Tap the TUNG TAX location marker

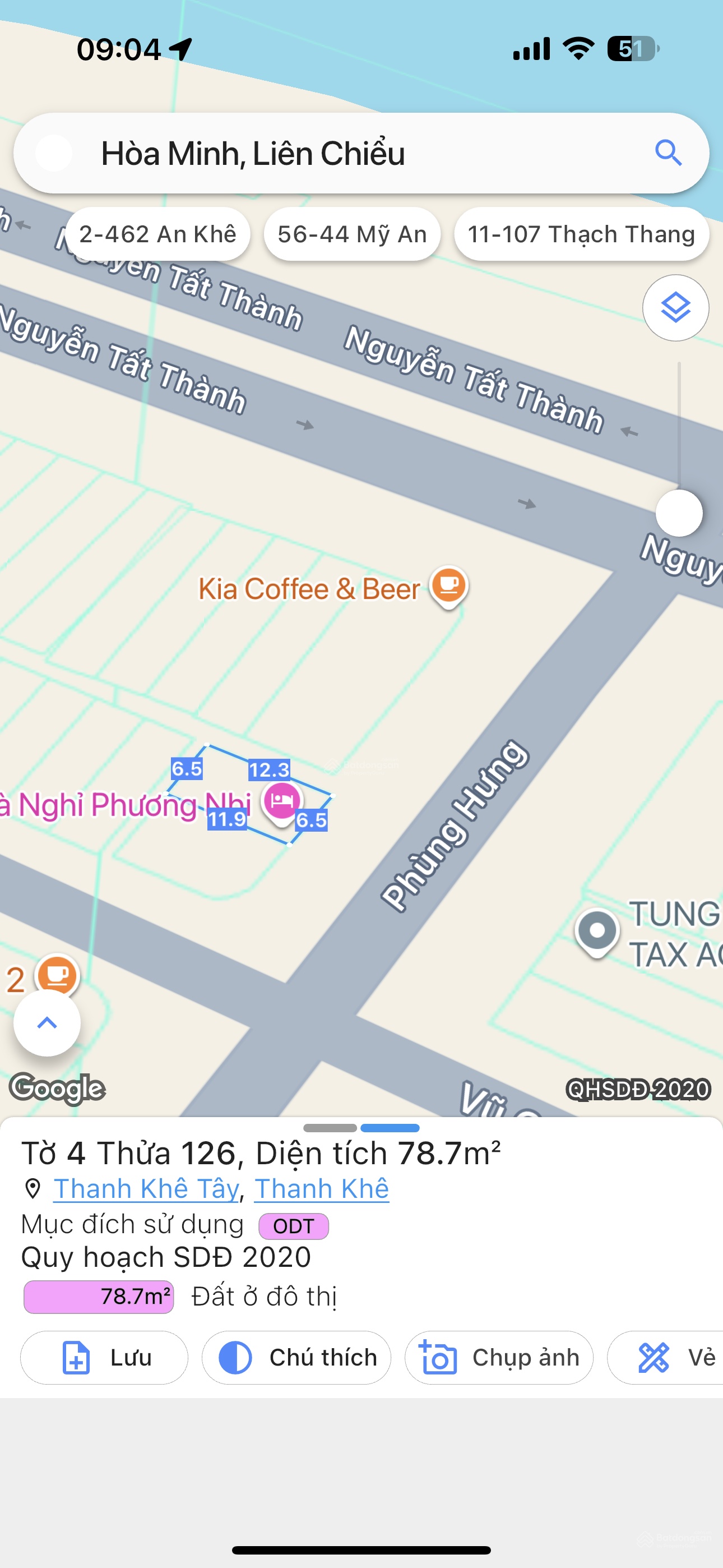click(x=597, y=931)
